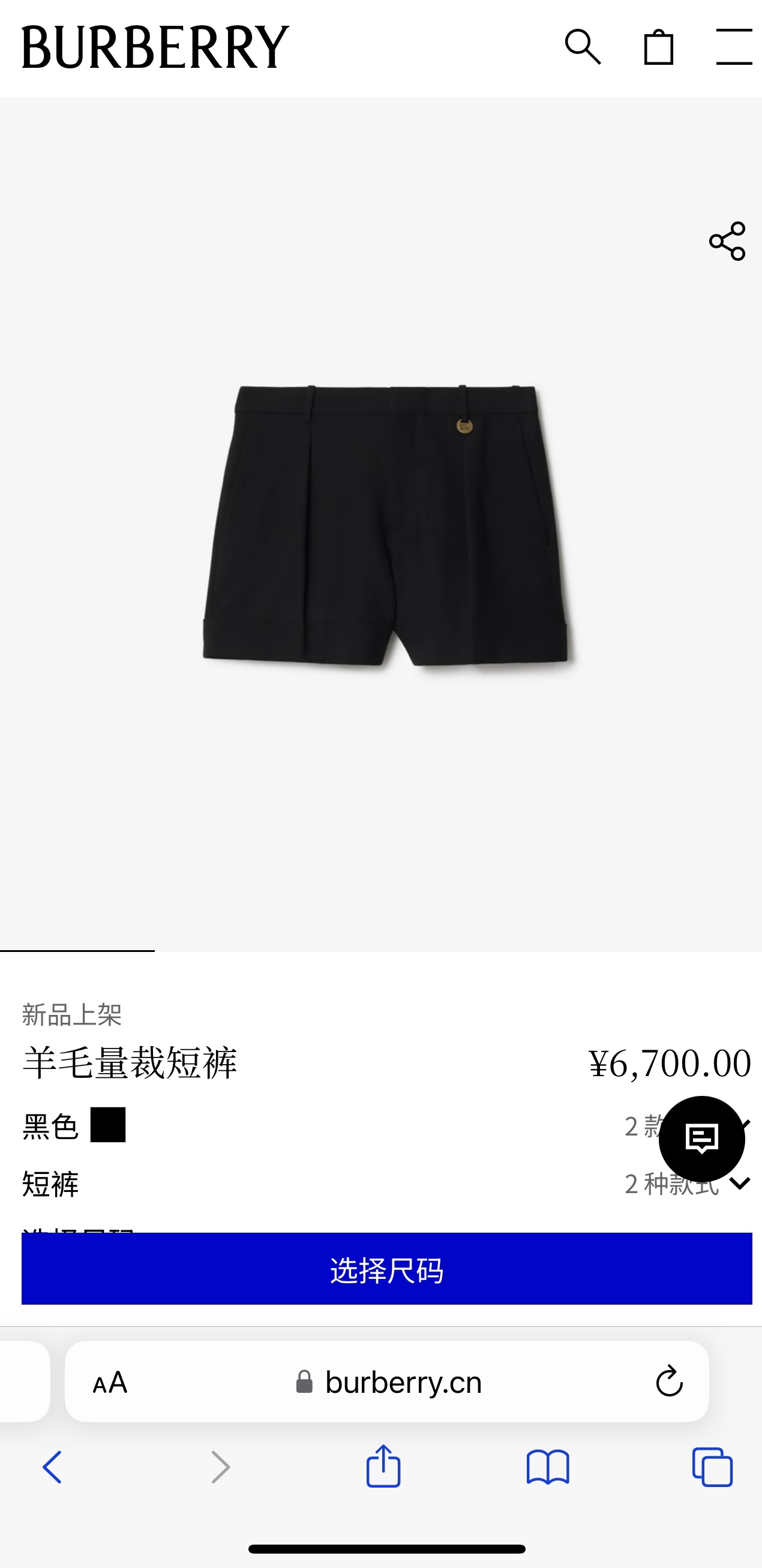View the black shorts product image
The height and width of the screenshot is (1568, 762).
coord(386,524)
